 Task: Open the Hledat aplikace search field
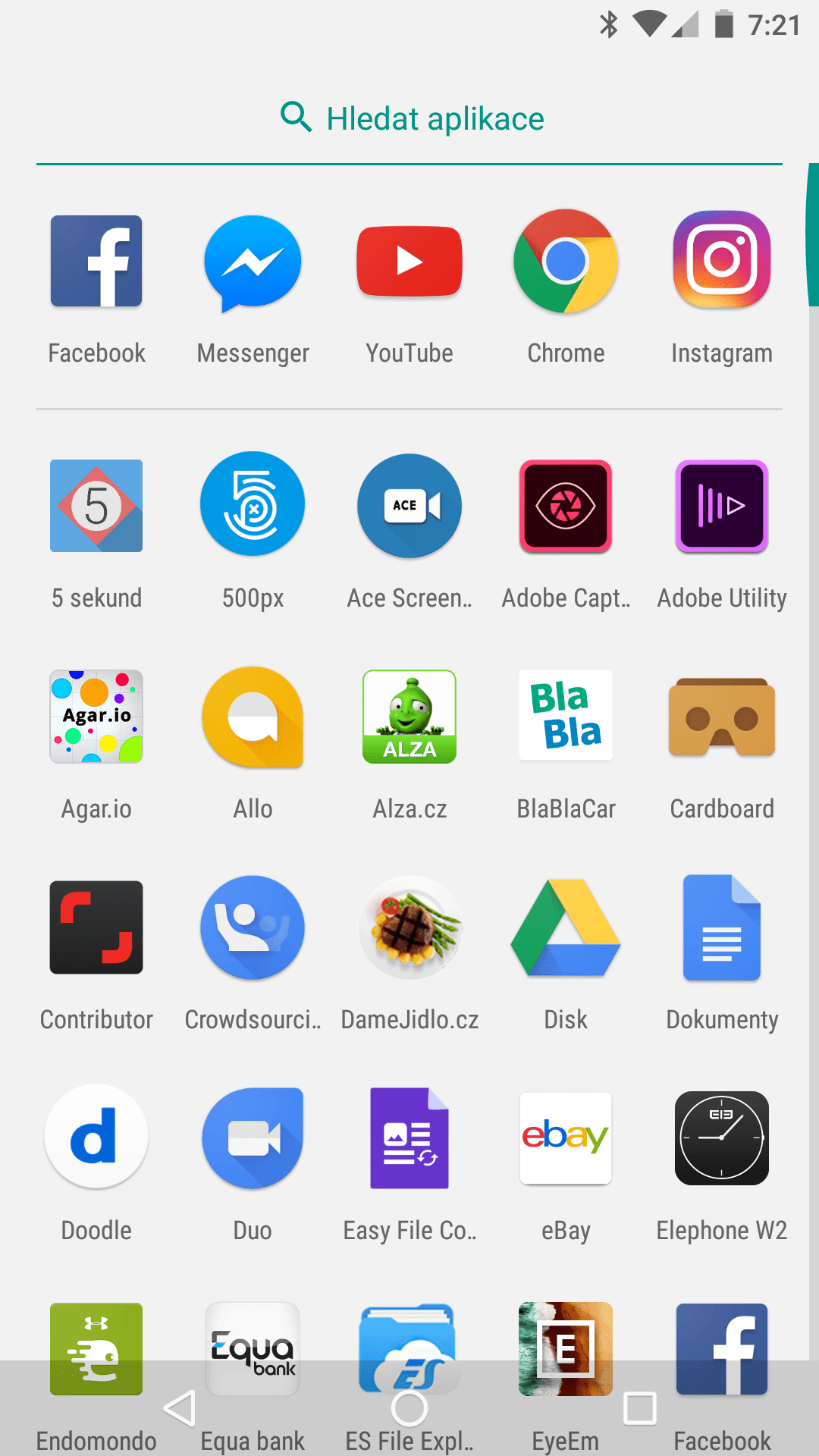point(409,119)
